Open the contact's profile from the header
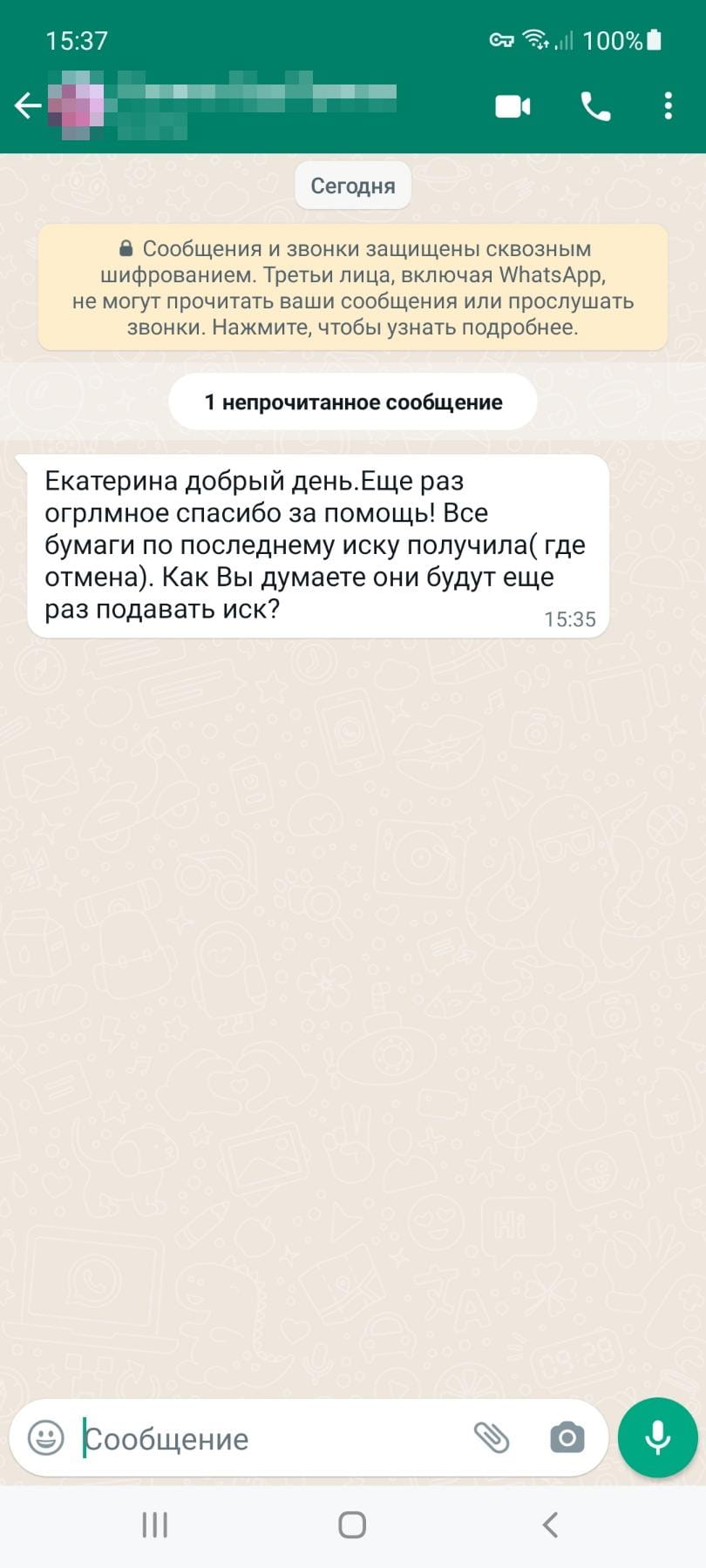The image size is (706, 1568). pos(253,106)
